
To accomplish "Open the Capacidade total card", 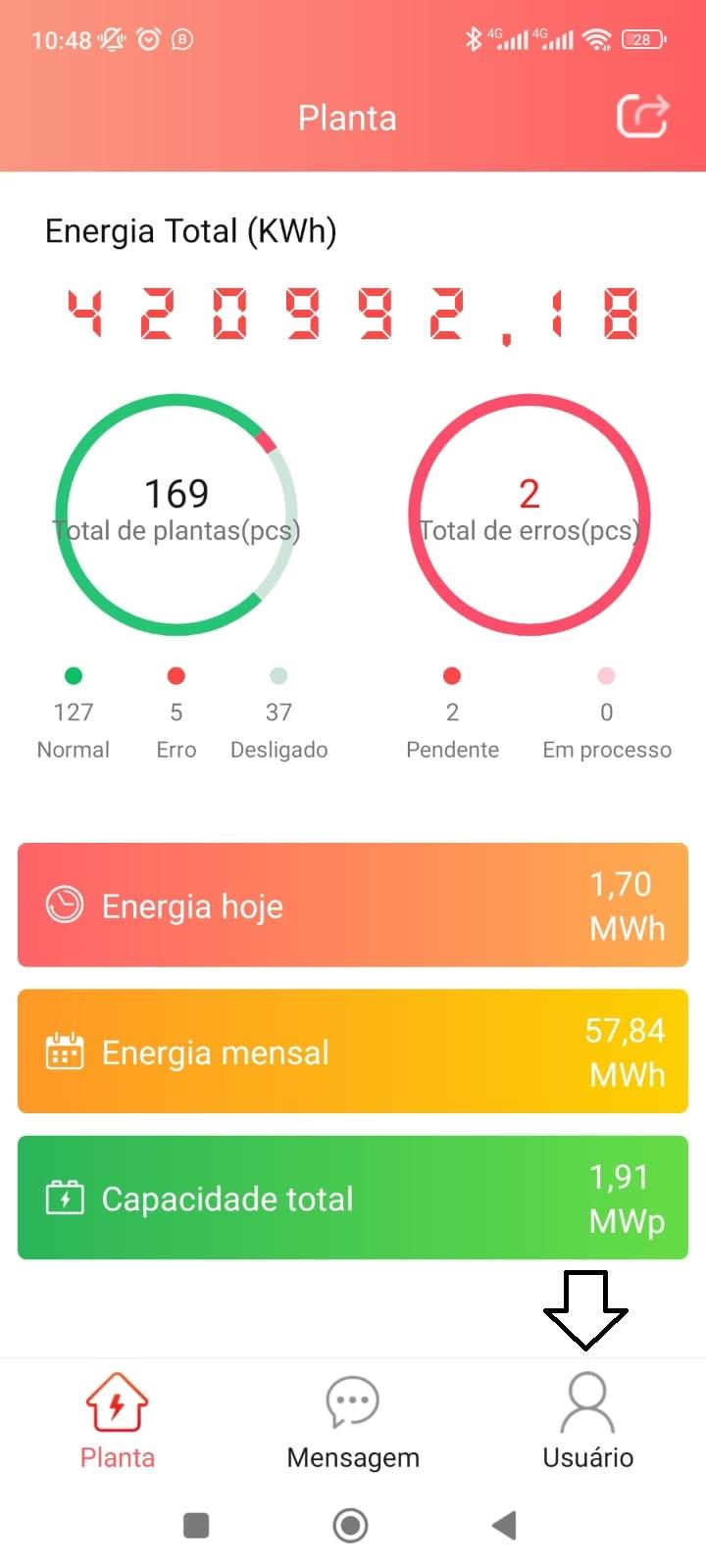I will [x=353, y=1198].
